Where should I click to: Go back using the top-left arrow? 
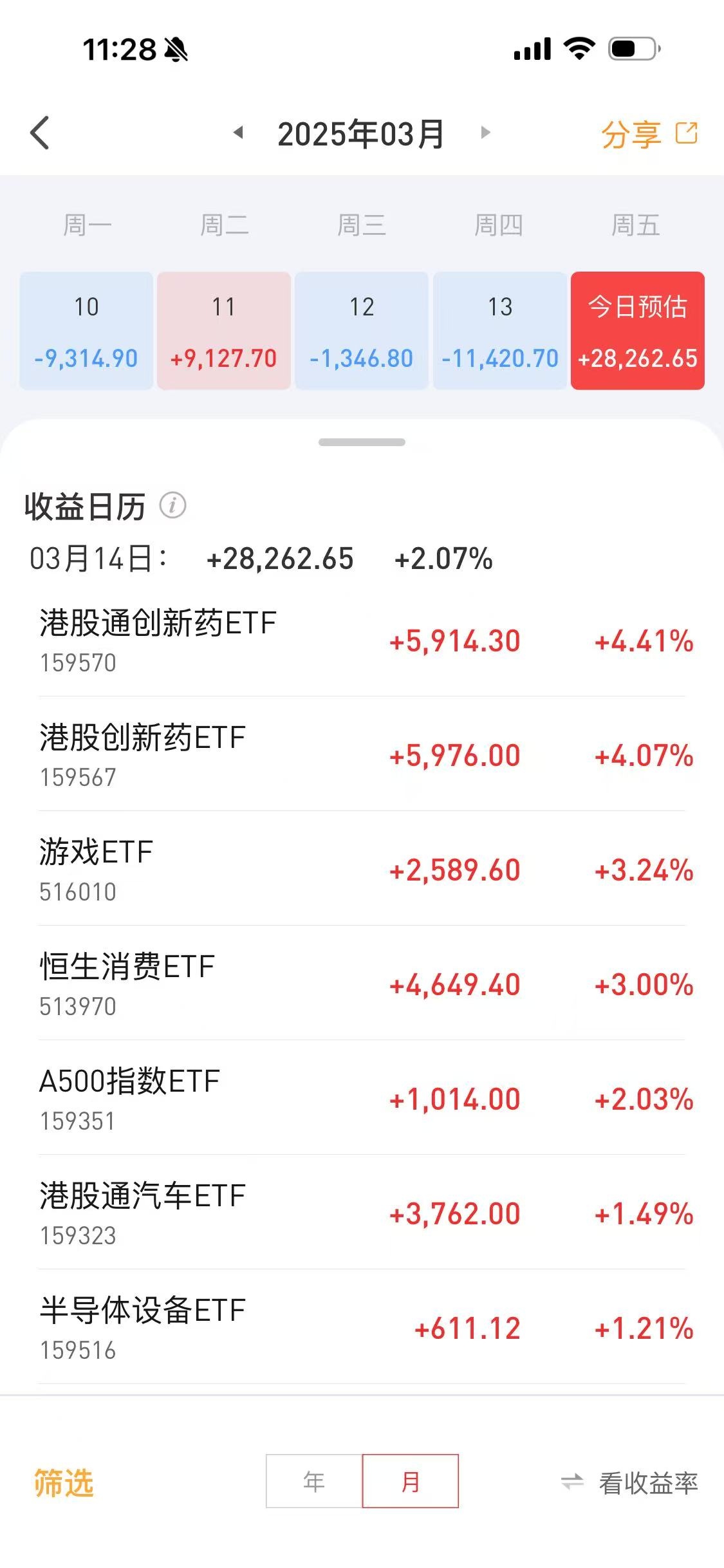pyautogui.click(x=40, y=133)
